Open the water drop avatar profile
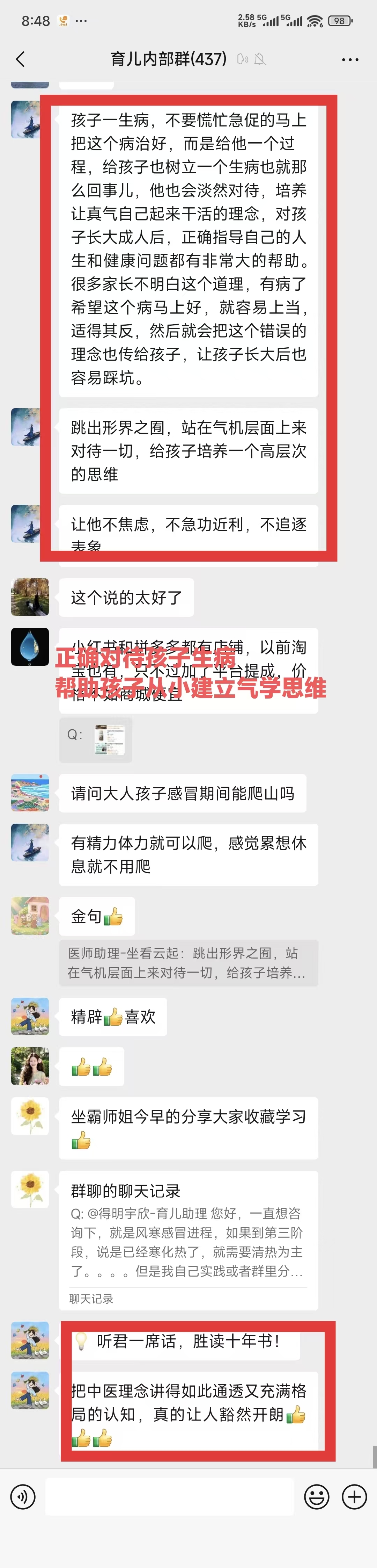 click(x=30, y=646)
